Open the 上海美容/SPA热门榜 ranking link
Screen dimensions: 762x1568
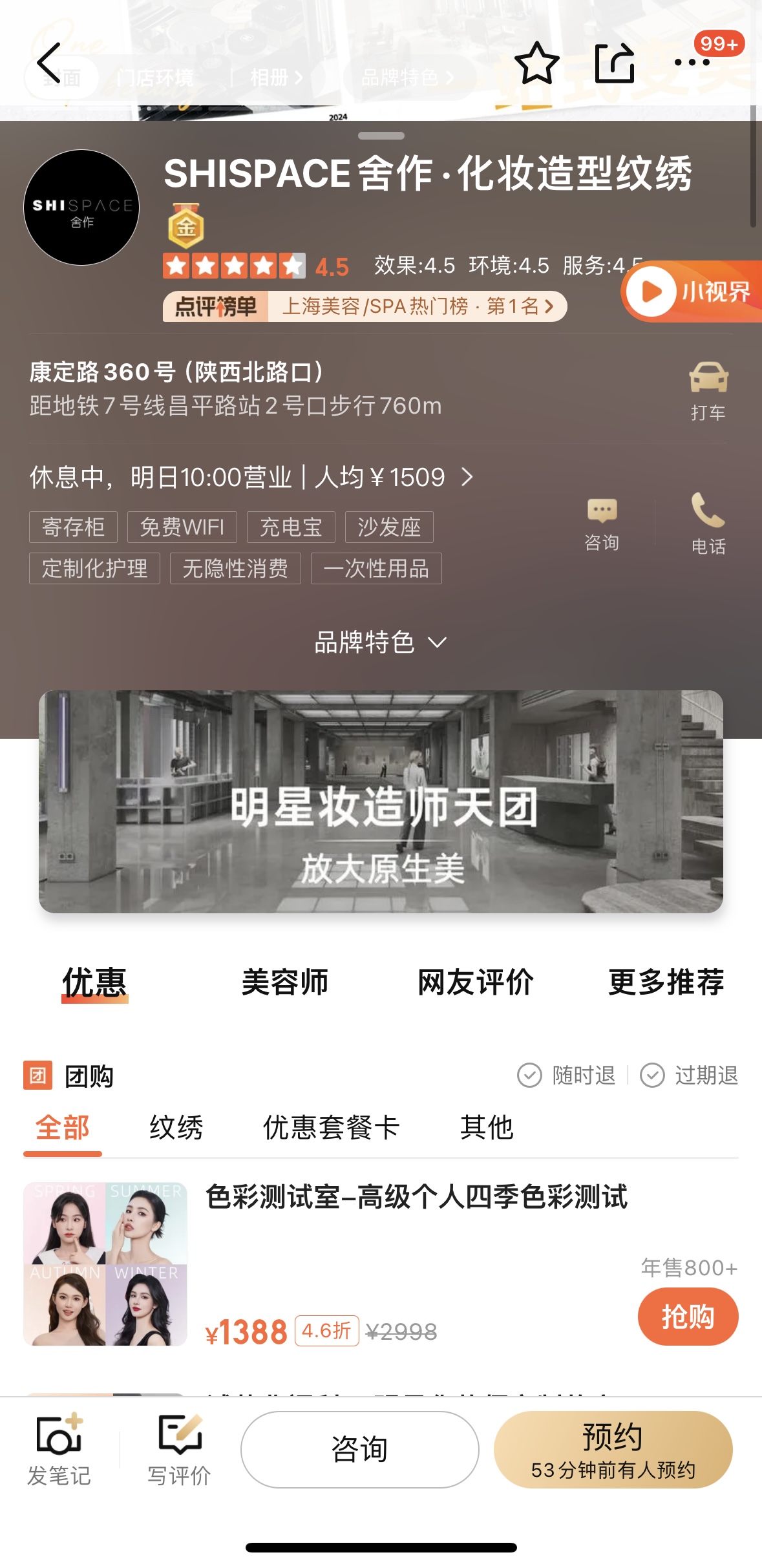417,306
